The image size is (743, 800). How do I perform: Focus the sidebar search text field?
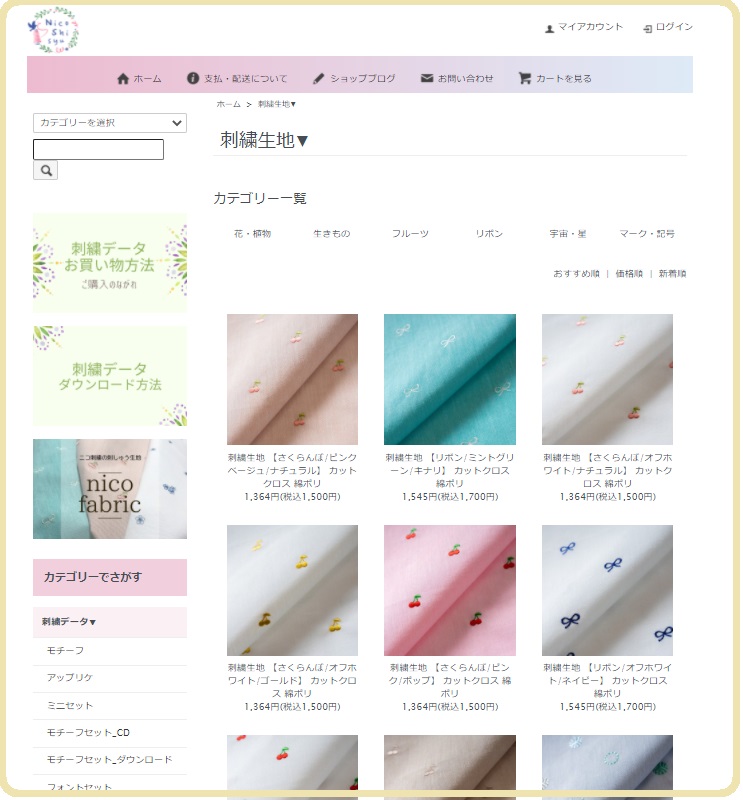(x=98, y=150)
